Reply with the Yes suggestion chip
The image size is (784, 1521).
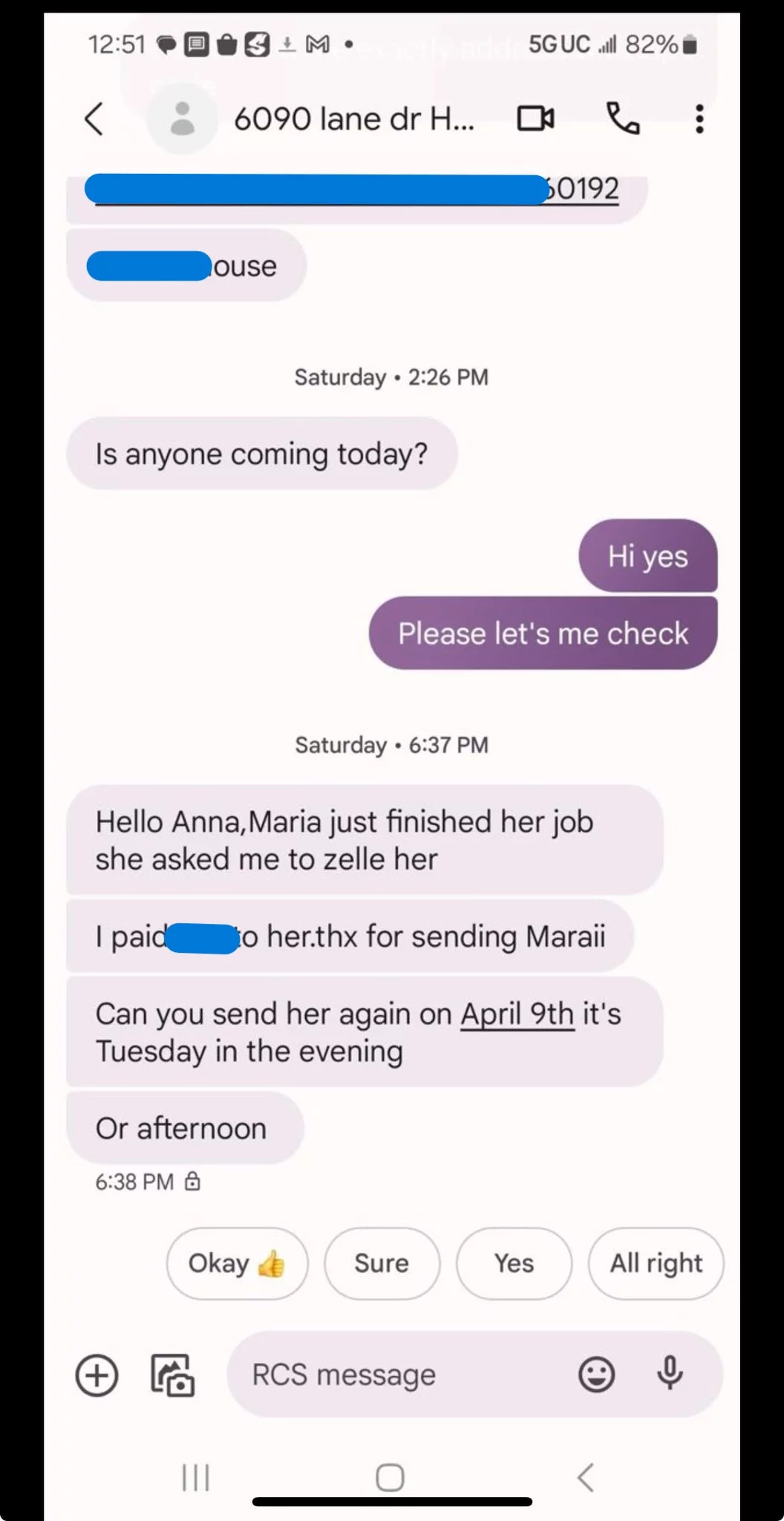pos(514,1263)
